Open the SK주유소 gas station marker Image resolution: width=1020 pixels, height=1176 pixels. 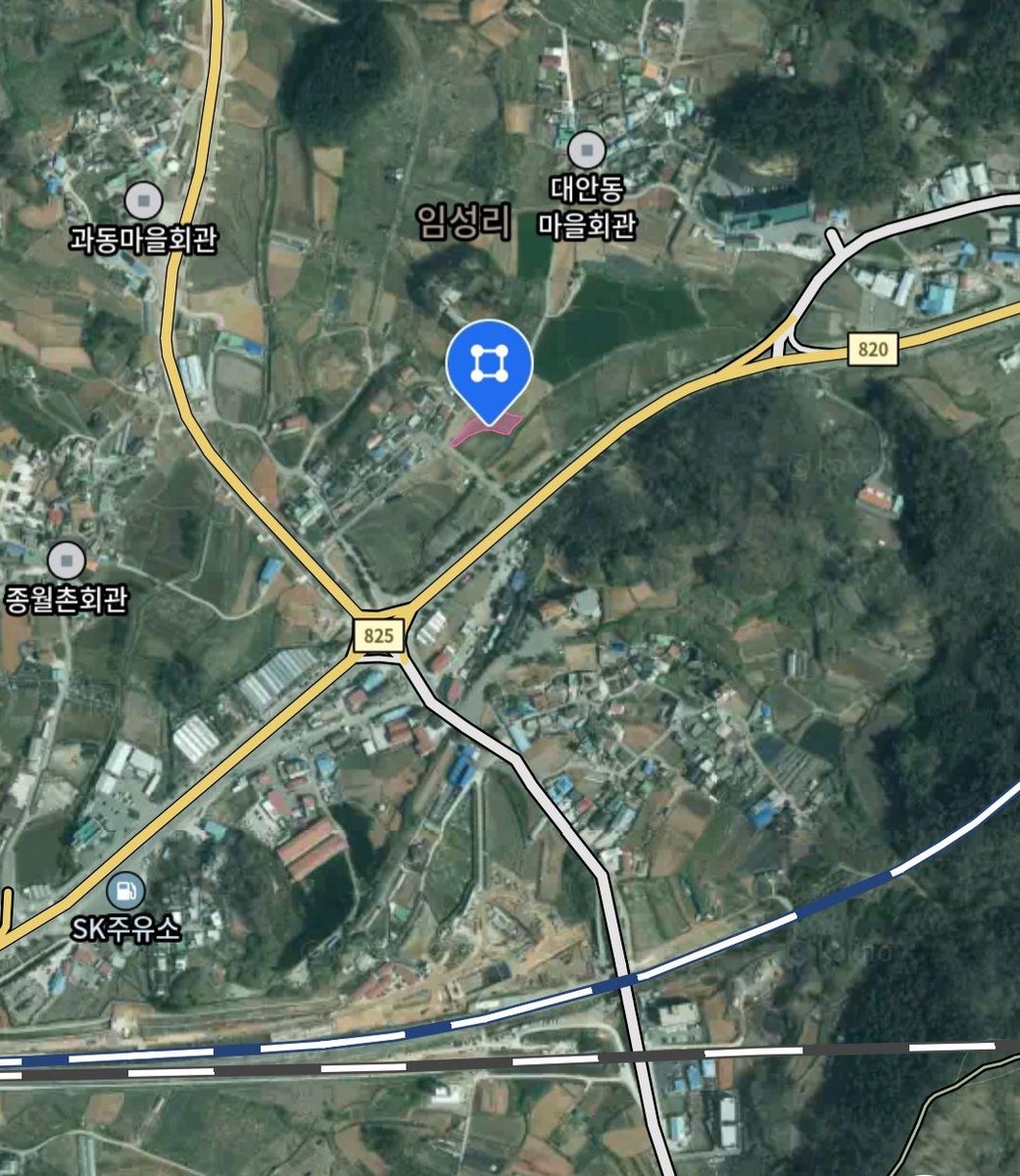125,892
